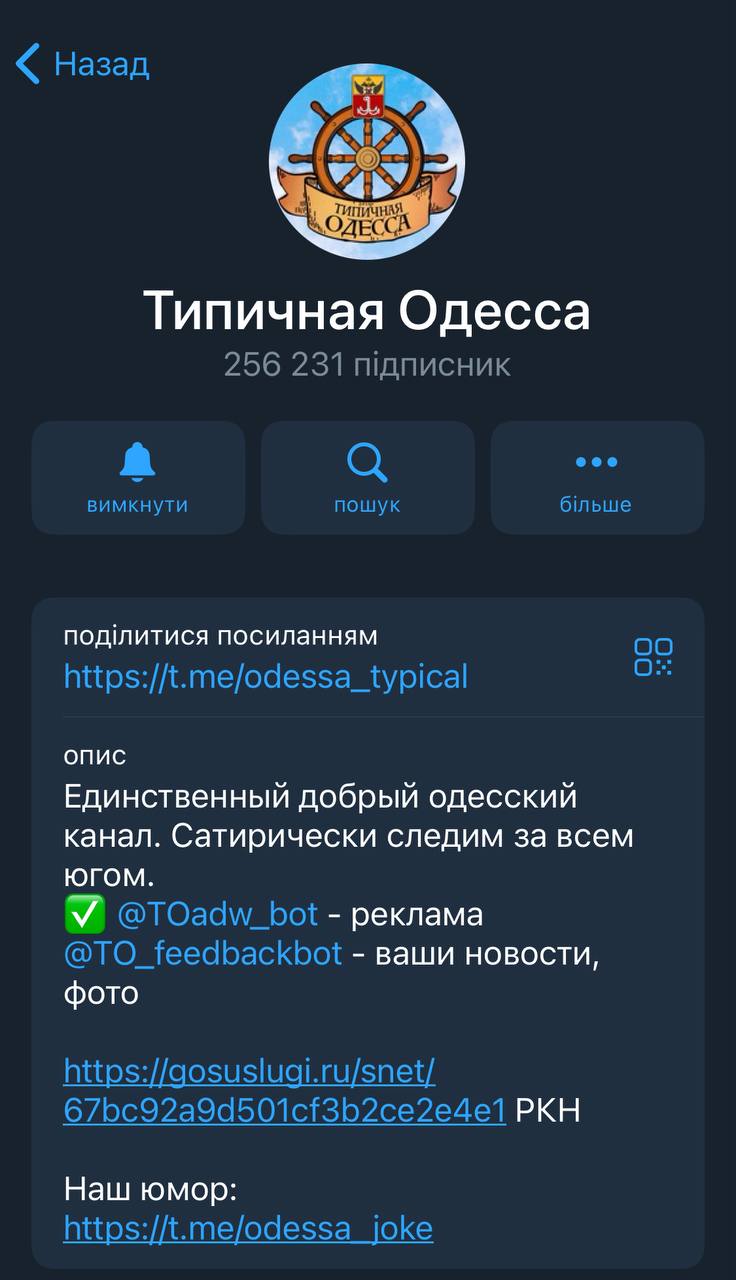The height and width of the screenshot is (1280, 736).
Task: Open the Типичная Одесса channel avatar
Action: click(367, 161)
